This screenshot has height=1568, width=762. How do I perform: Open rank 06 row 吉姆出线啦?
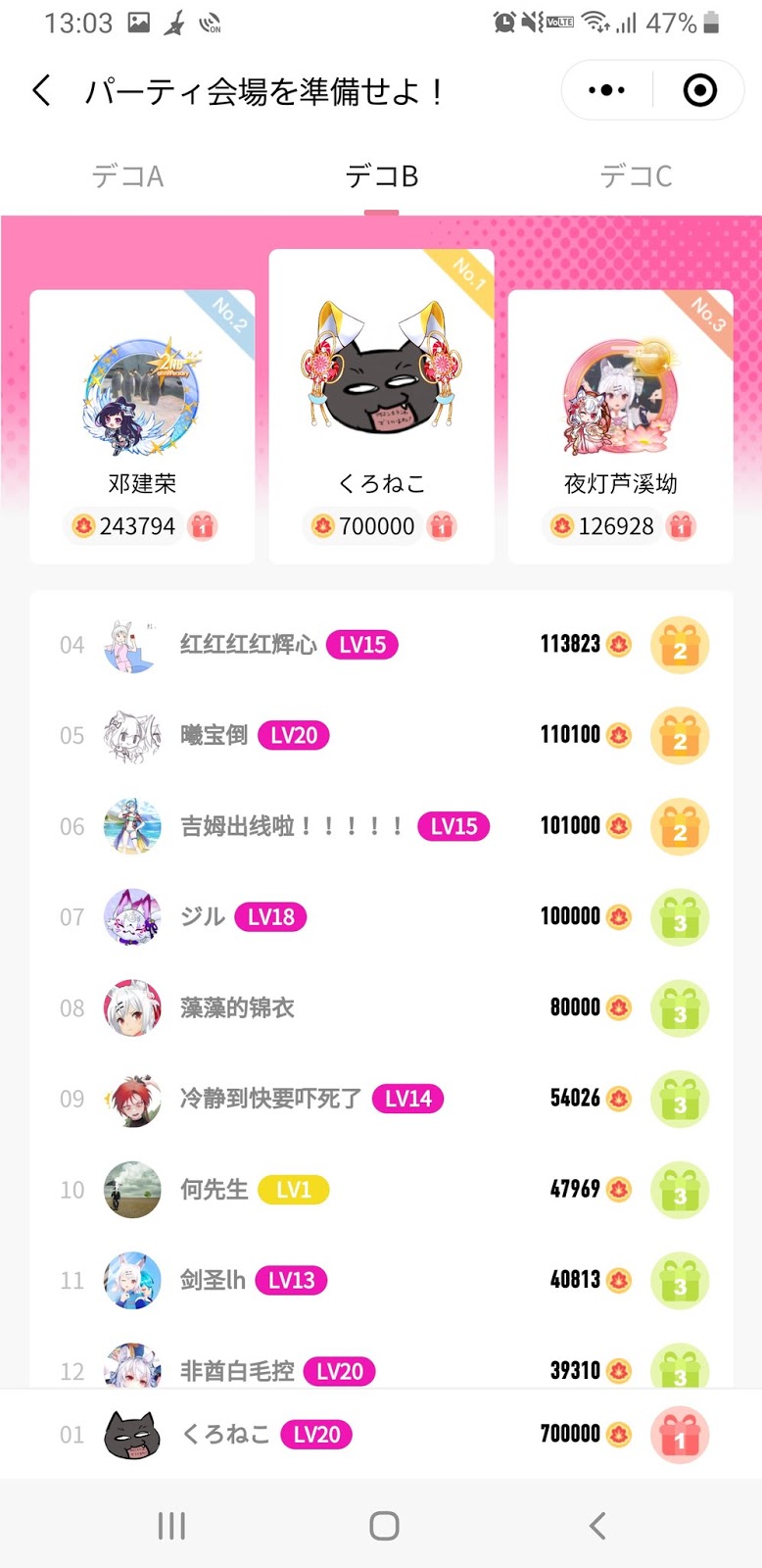381,826
